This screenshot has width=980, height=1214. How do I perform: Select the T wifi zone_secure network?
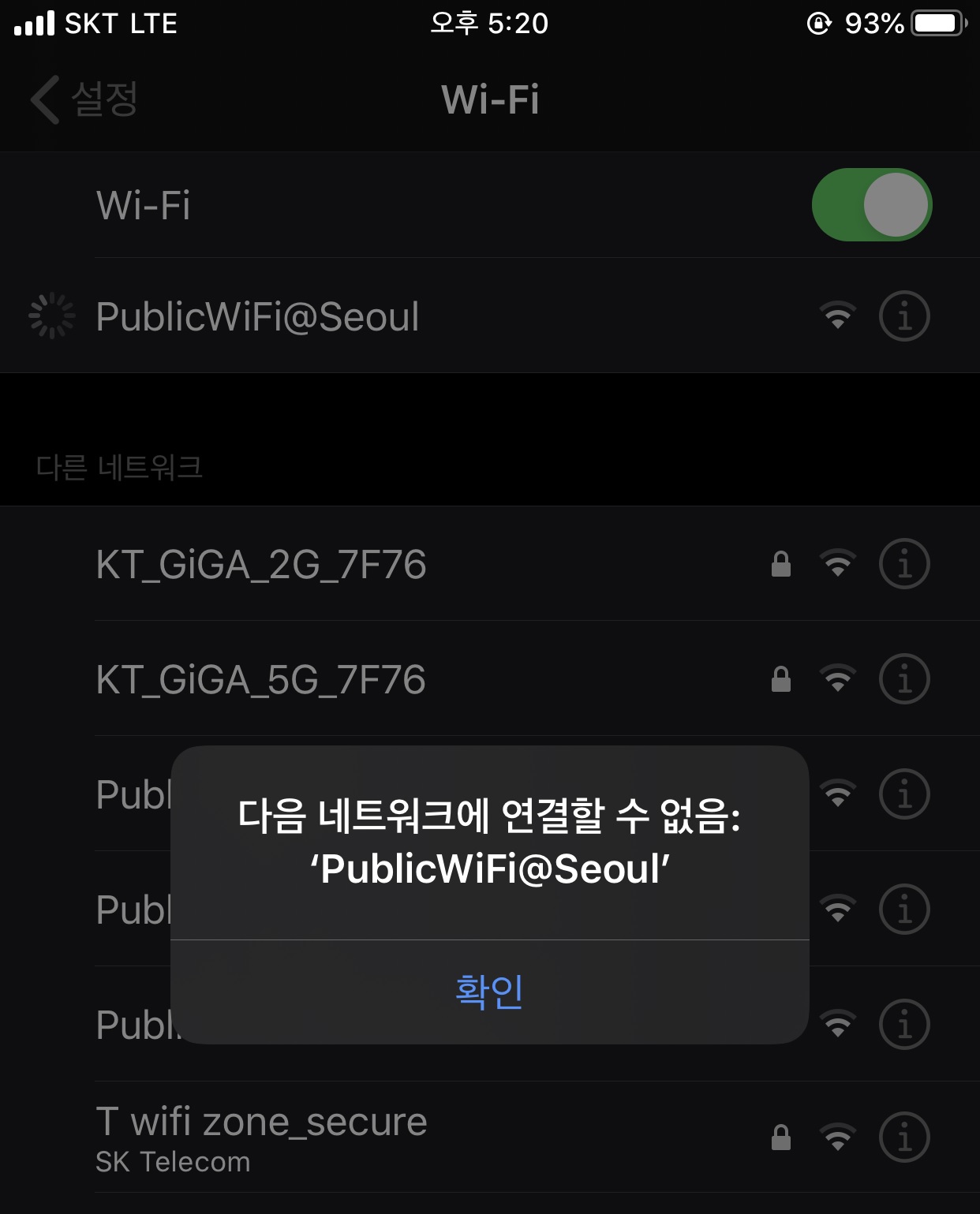[x=260, y=1120]
